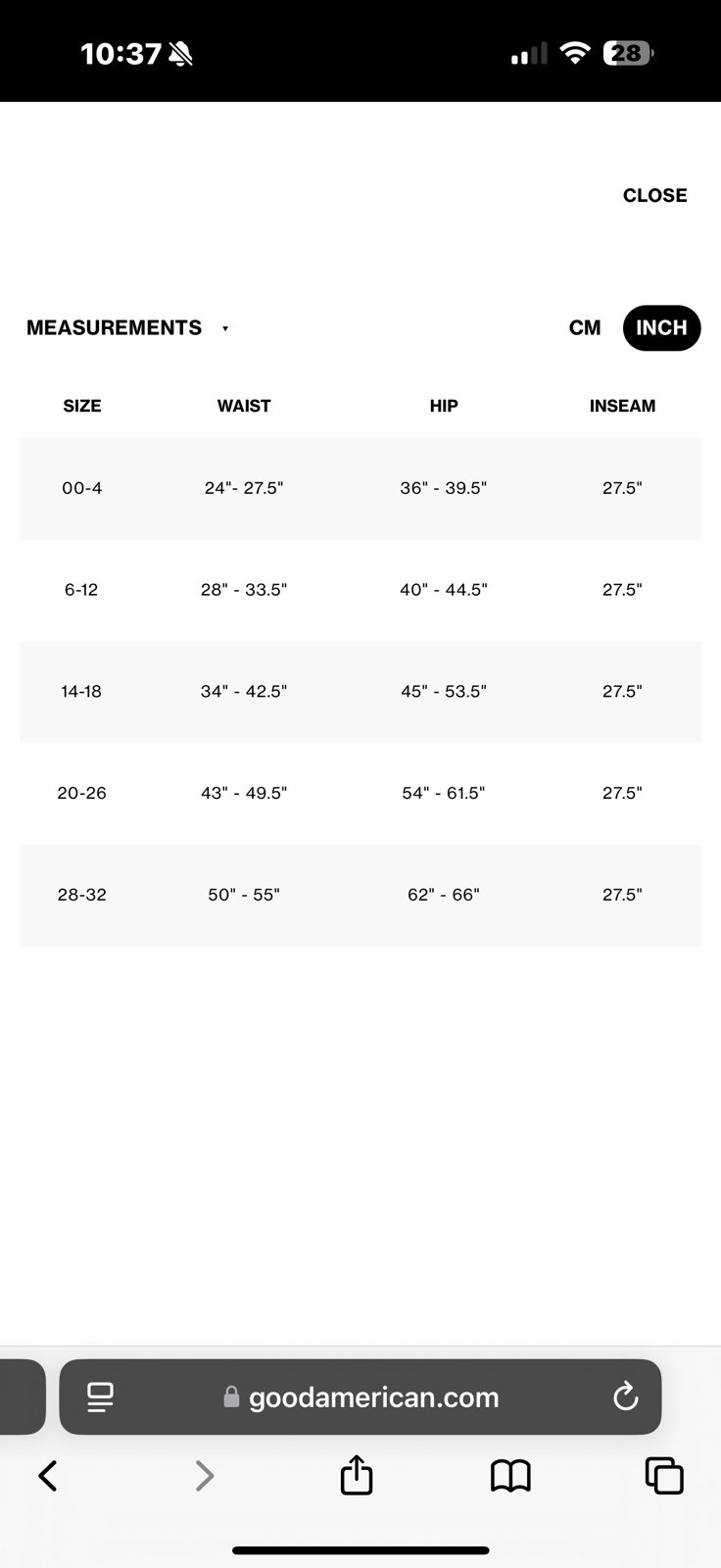The image size is (721, 1568).
Task: Expand the Measurements dropdown
Action: point(127,327)
